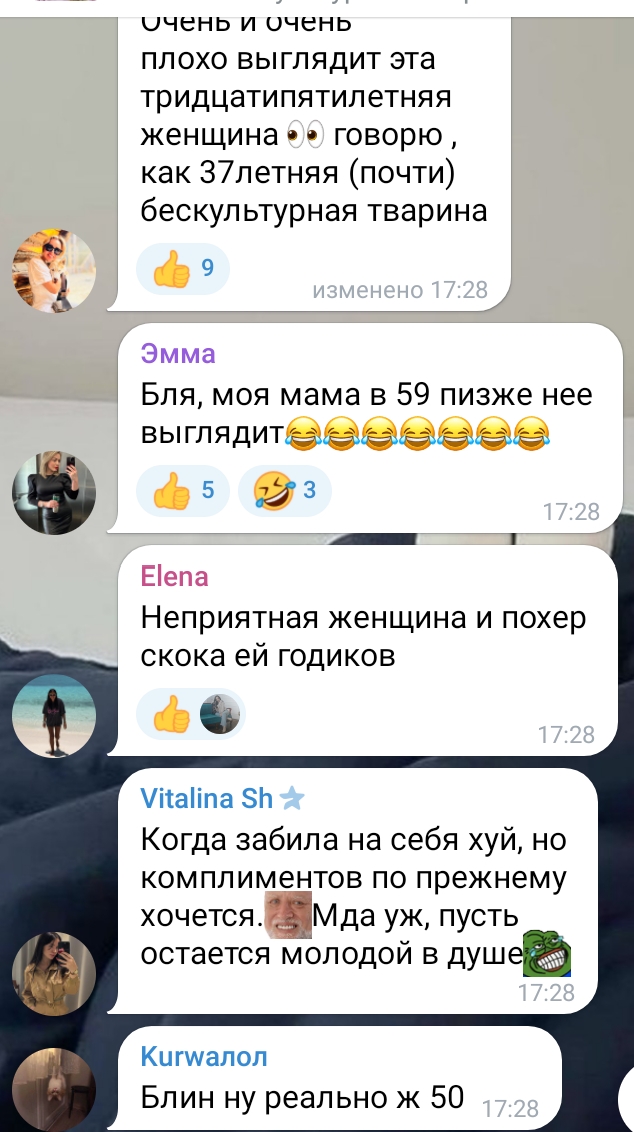Image resolution: width=634 pixels, height=1132 pixels.
Task: Tap the thumbs-up reaction on Elena's message
Action: point(191,714)
